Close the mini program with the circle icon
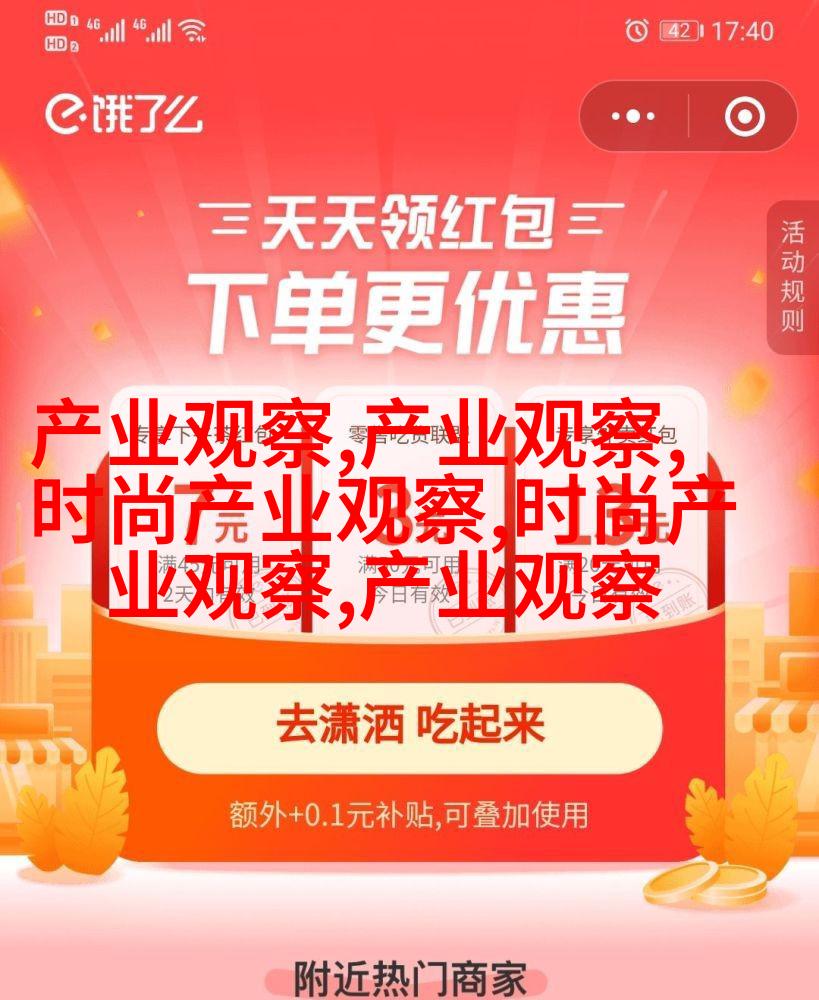The image size is (819, 1000). pos(743,117)
